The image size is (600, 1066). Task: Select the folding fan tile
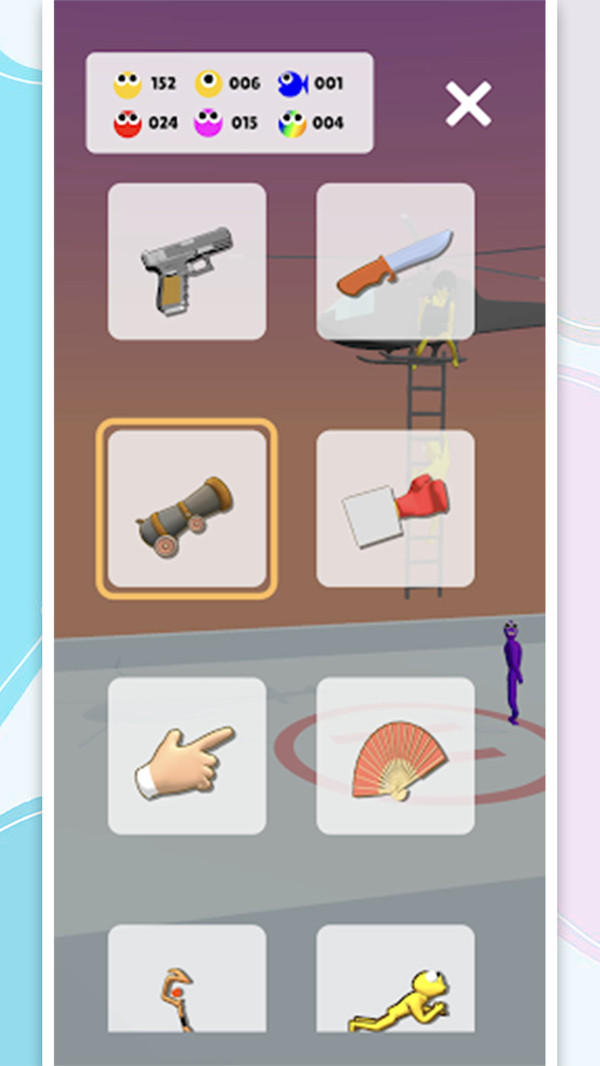(x=395, y=756)
